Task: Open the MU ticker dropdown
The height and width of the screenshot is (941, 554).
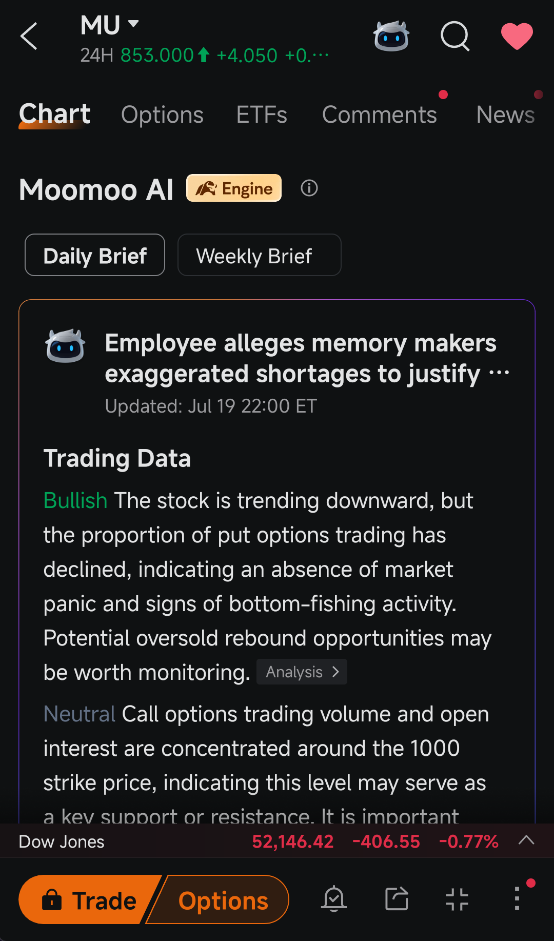Action: click(x=110, y=25)
